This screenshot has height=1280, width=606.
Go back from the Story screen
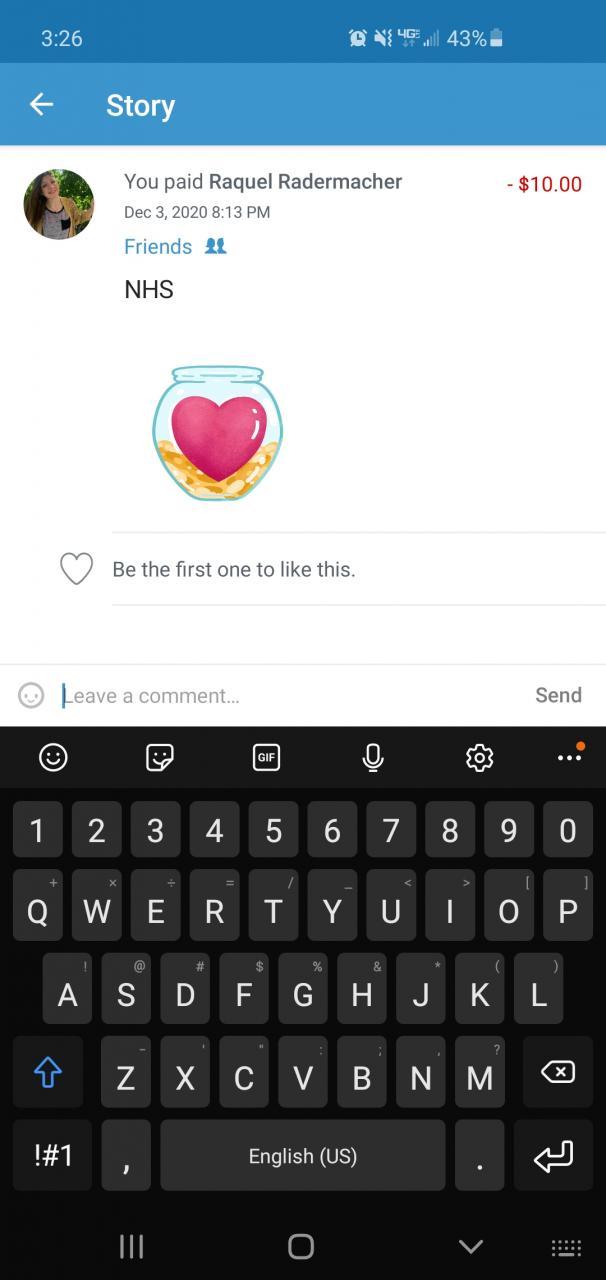pos(41,104)
